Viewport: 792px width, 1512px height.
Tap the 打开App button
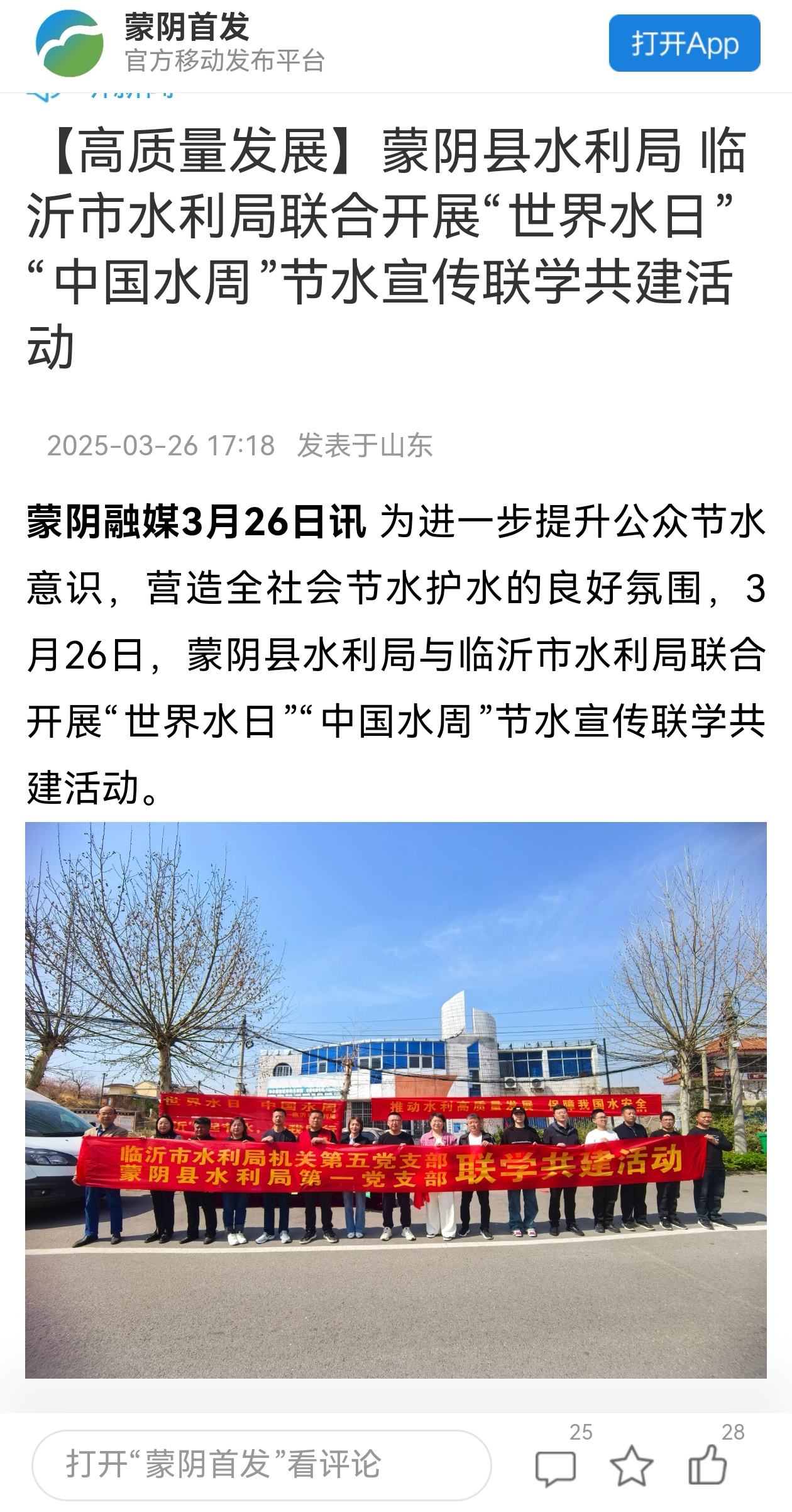[684, 43]
